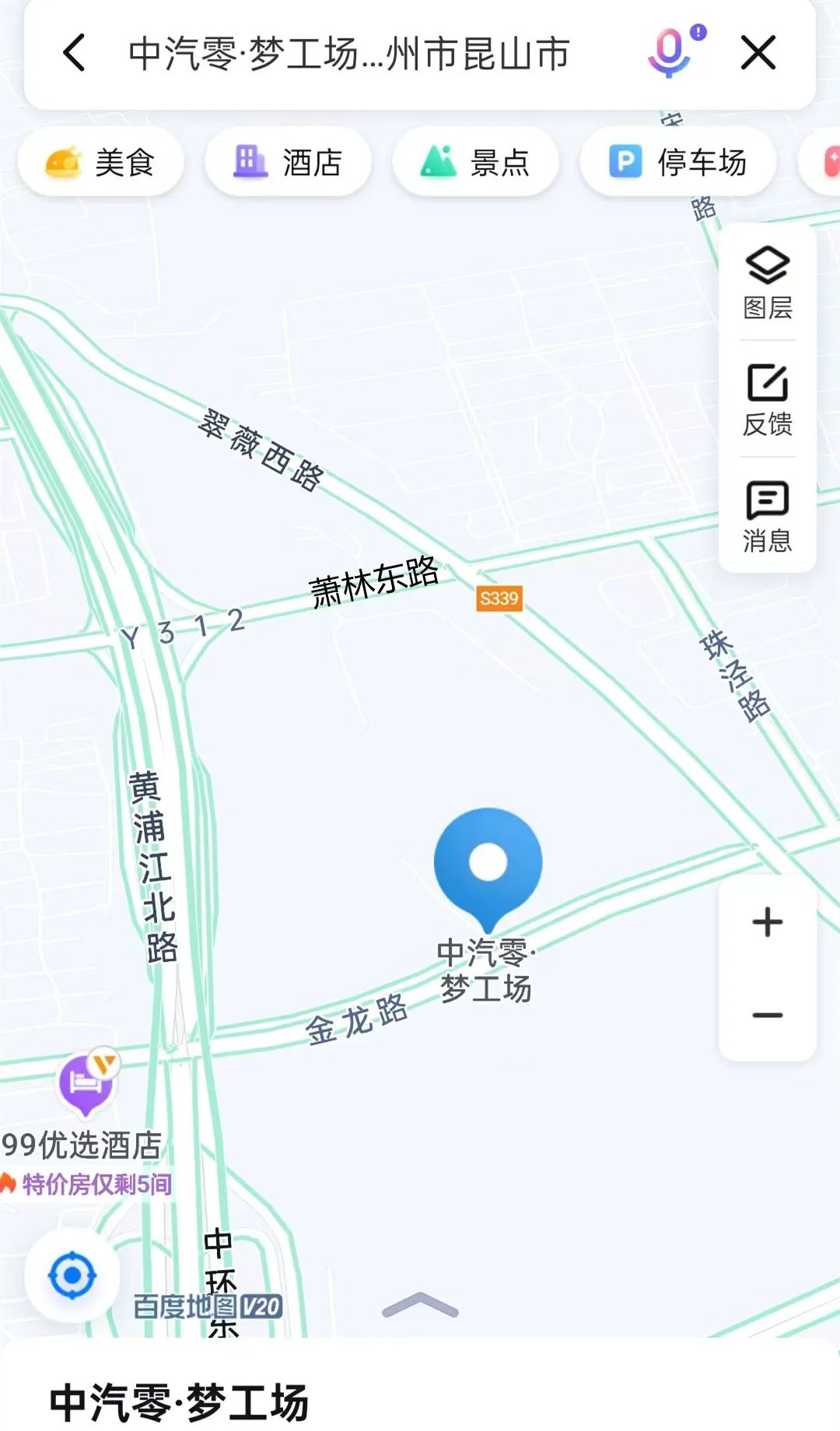Expand the place details panel chevron
Image resolution: width=840 pixels, height=1431 pixels.
tap(420, 1306)
